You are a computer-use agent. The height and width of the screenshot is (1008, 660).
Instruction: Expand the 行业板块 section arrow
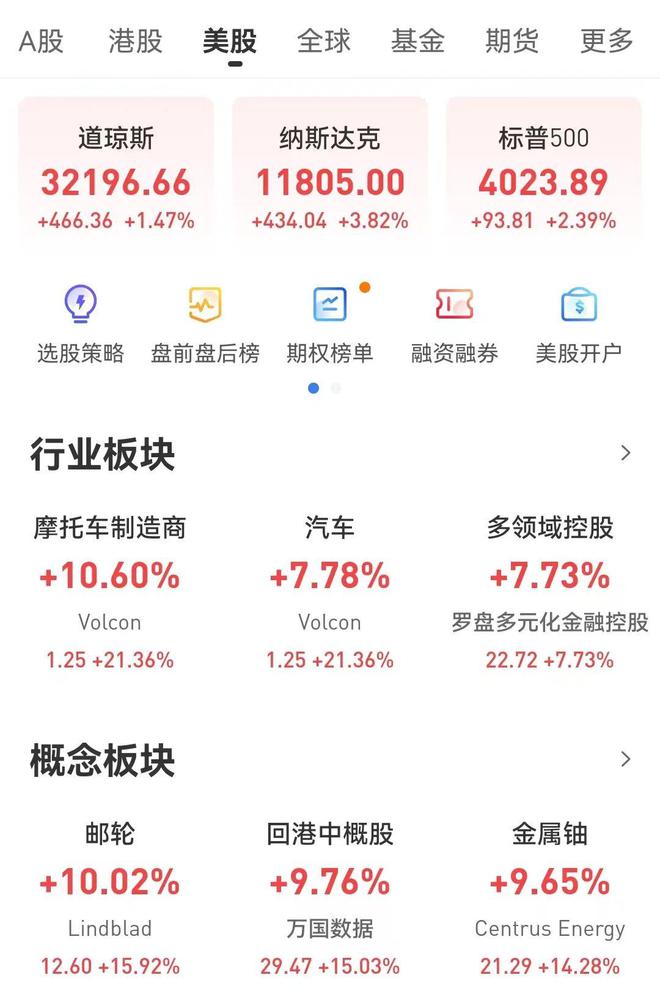click(626, 453)
